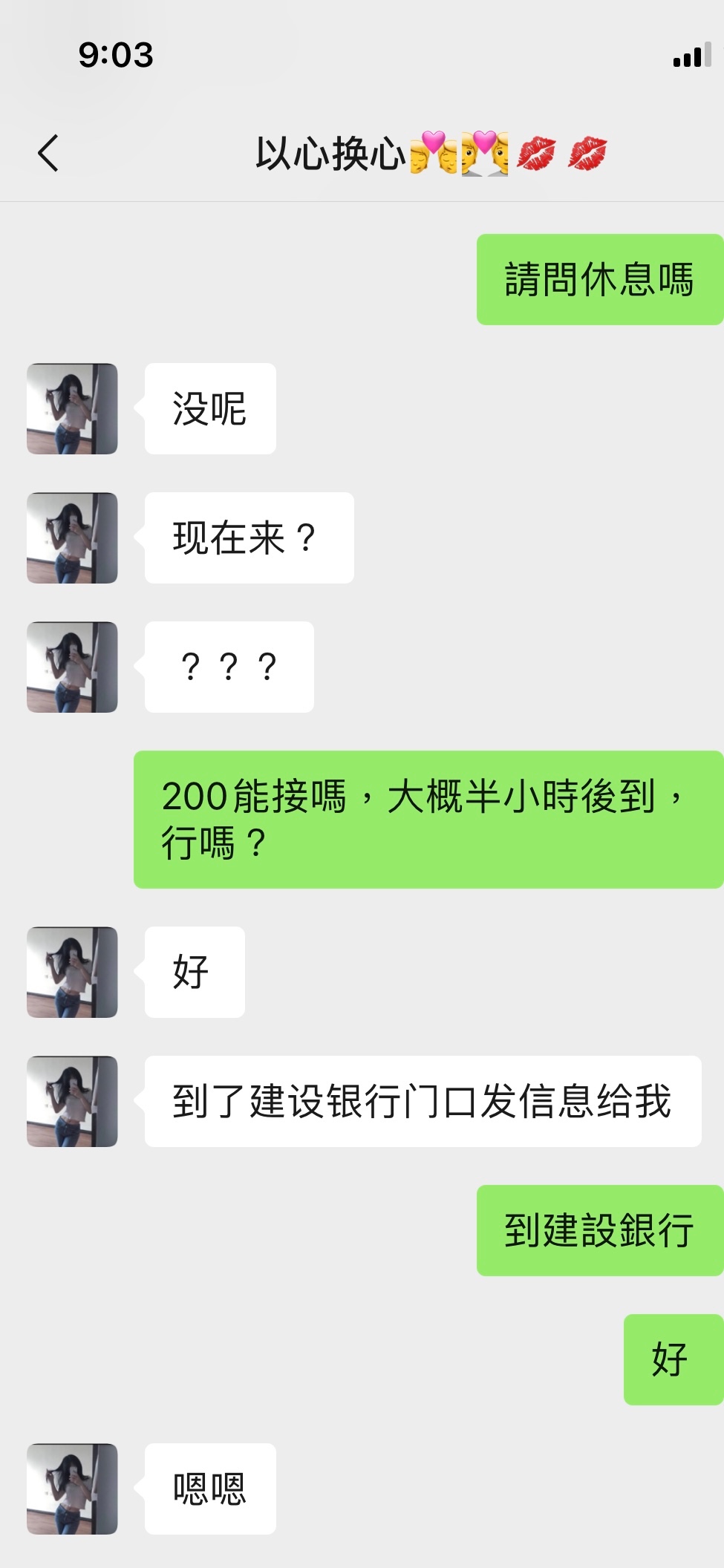Tap the avatar next to the "好" reply
724x1568 pixels.
(71, 973)
